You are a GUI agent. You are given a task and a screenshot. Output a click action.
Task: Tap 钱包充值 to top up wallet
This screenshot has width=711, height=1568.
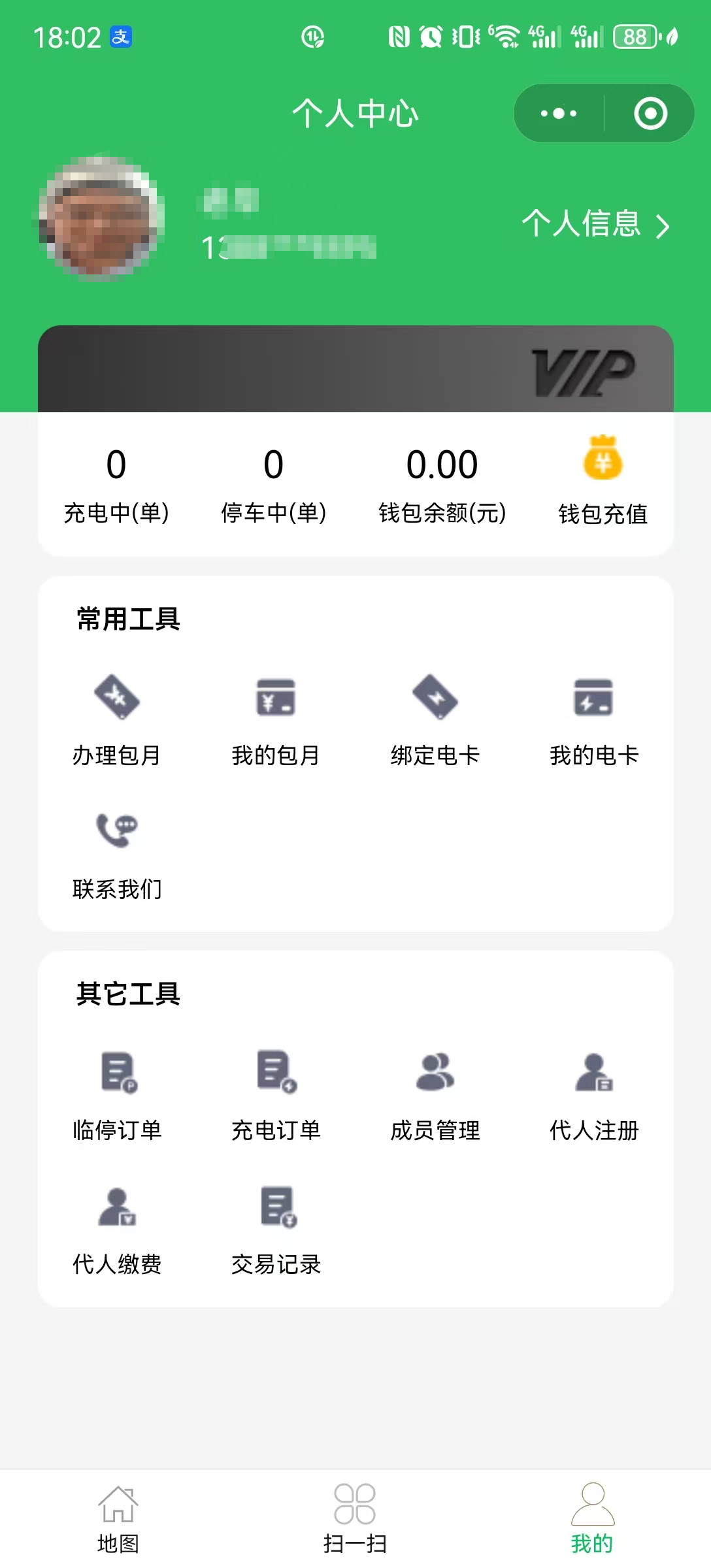(x=603, y=480)
